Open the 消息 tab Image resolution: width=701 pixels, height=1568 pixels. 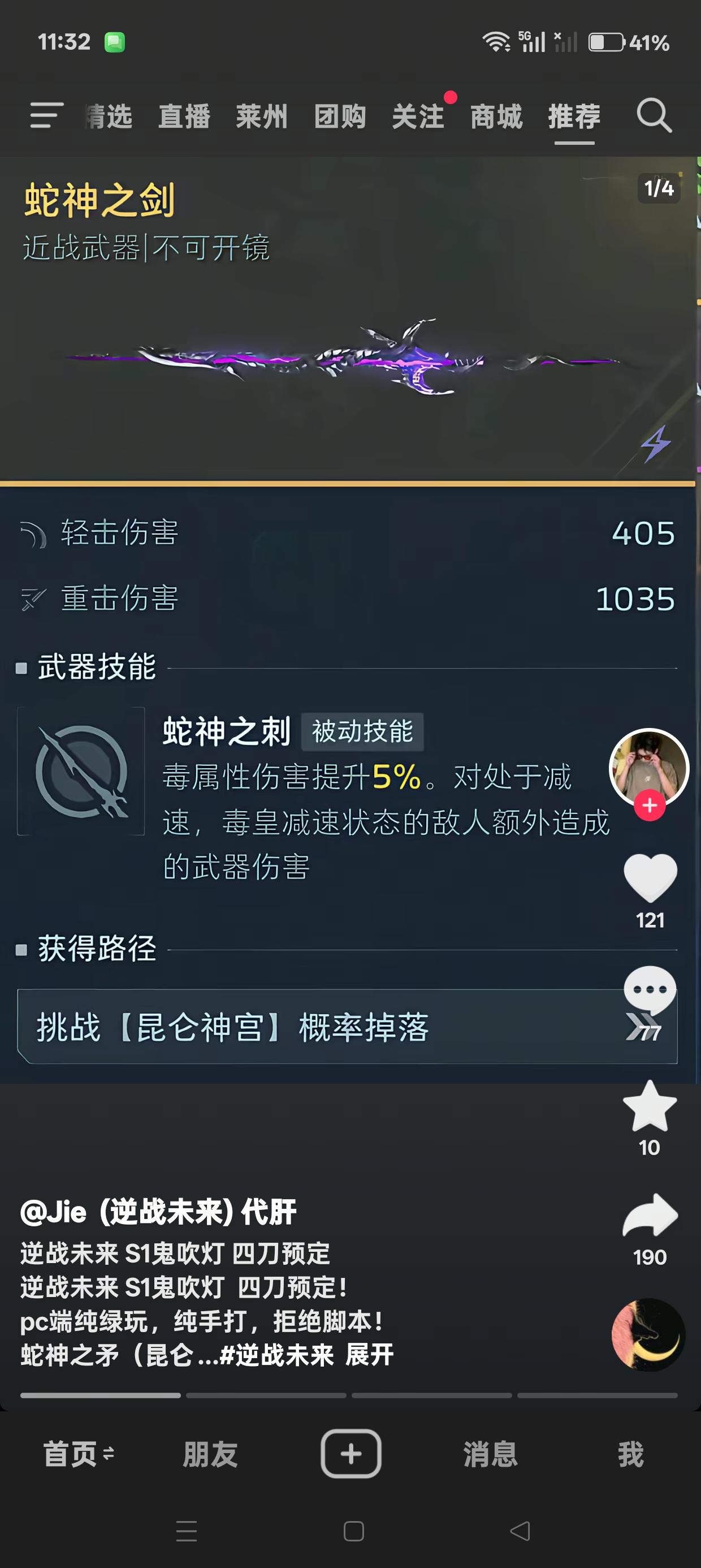point(491,1454)
